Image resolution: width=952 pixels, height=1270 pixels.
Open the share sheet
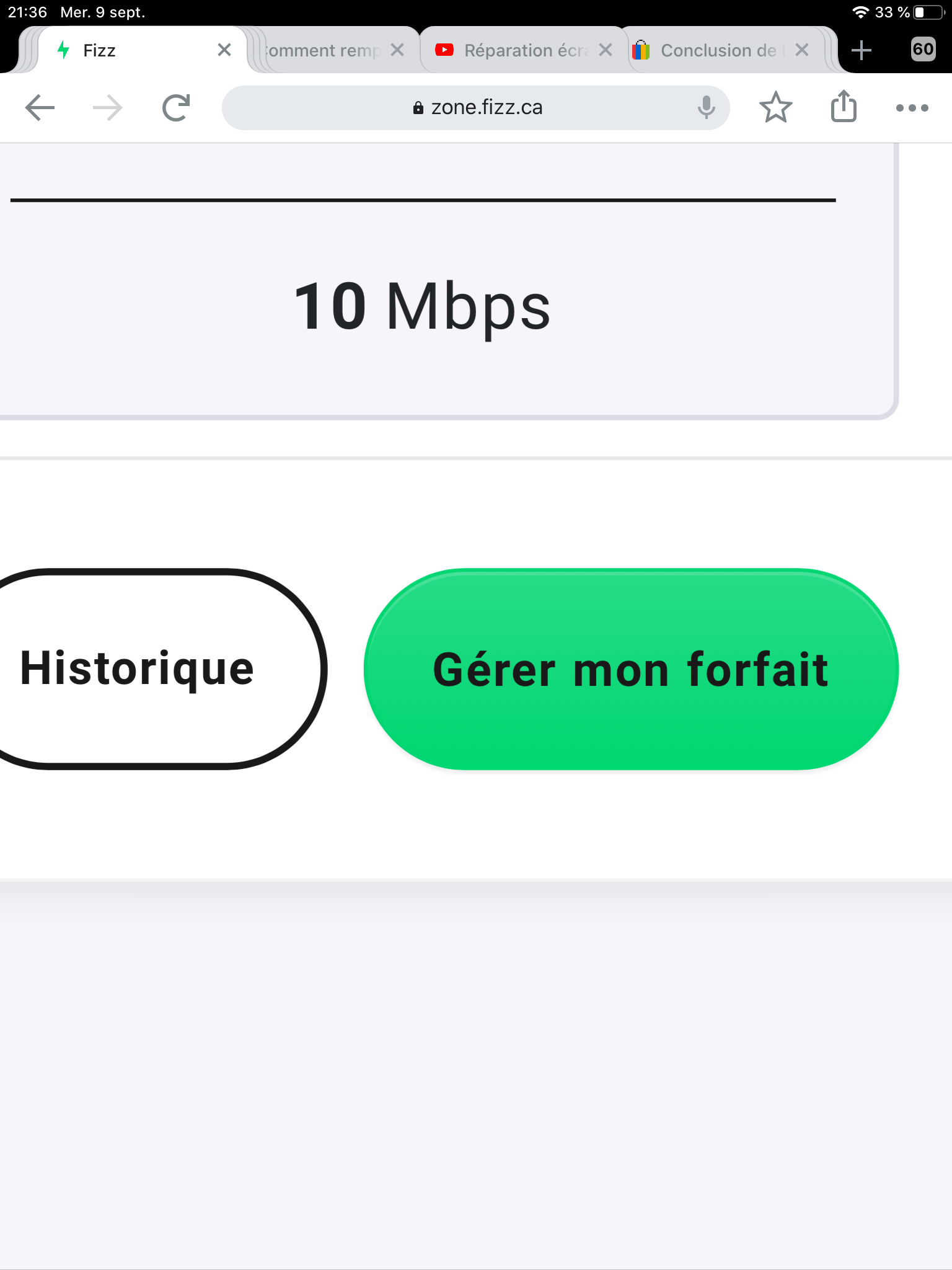pos(844,107)
